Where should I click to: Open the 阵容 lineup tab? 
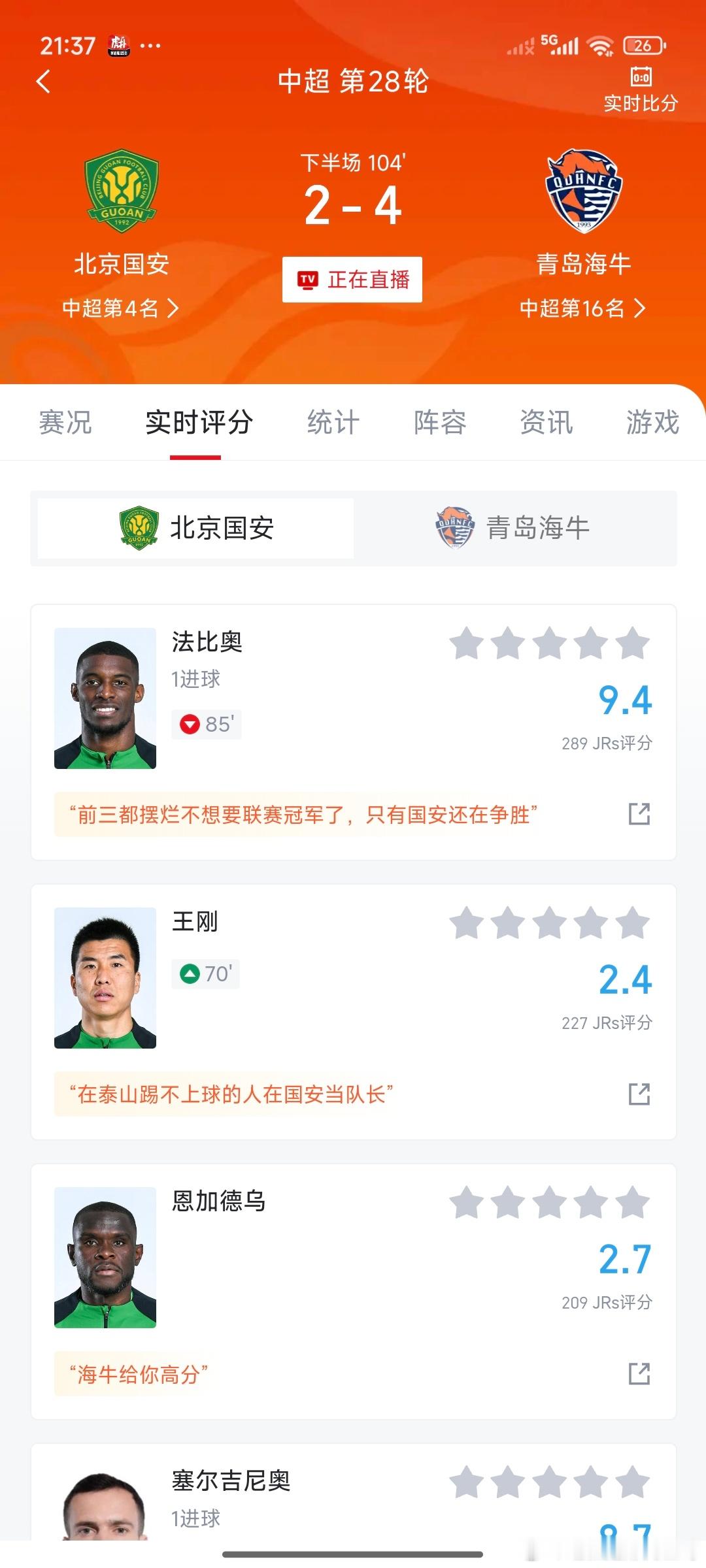point(441,423)
